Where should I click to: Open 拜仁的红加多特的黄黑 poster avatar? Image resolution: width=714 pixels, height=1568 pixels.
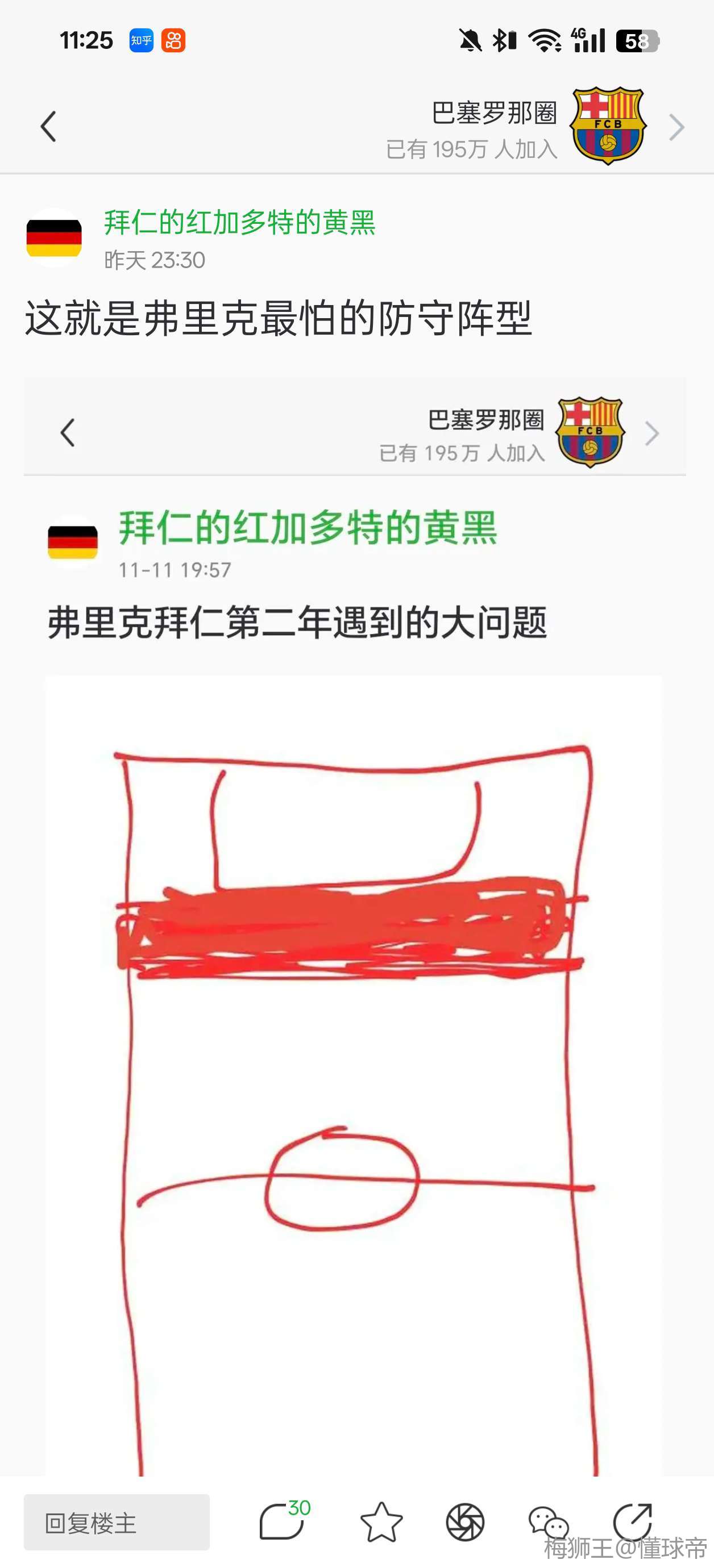coord(53,237)
